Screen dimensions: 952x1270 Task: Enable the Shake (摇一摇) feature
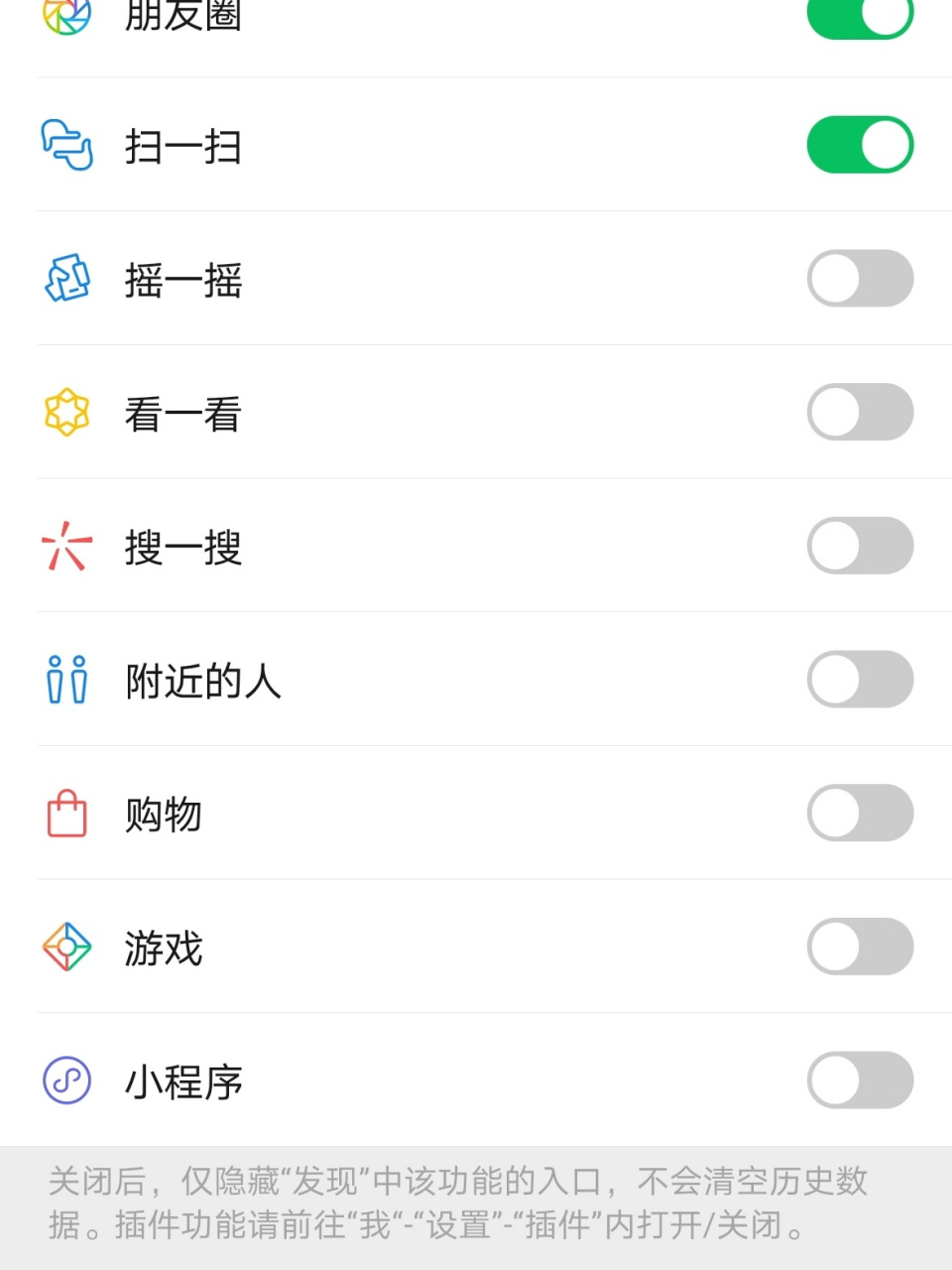click(860, 279)
